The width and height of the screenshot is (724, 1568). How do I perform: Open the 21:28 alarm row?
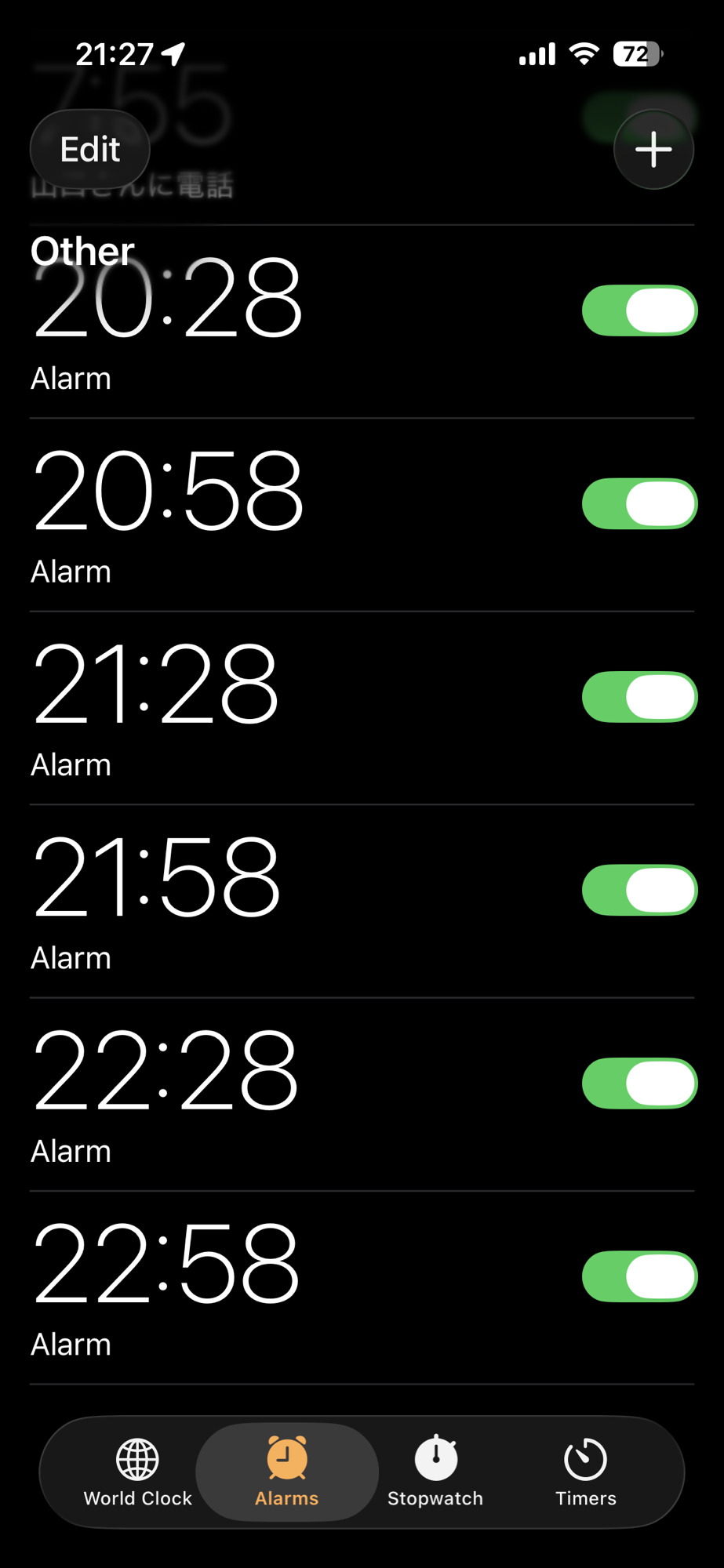(x=235, y=706)
